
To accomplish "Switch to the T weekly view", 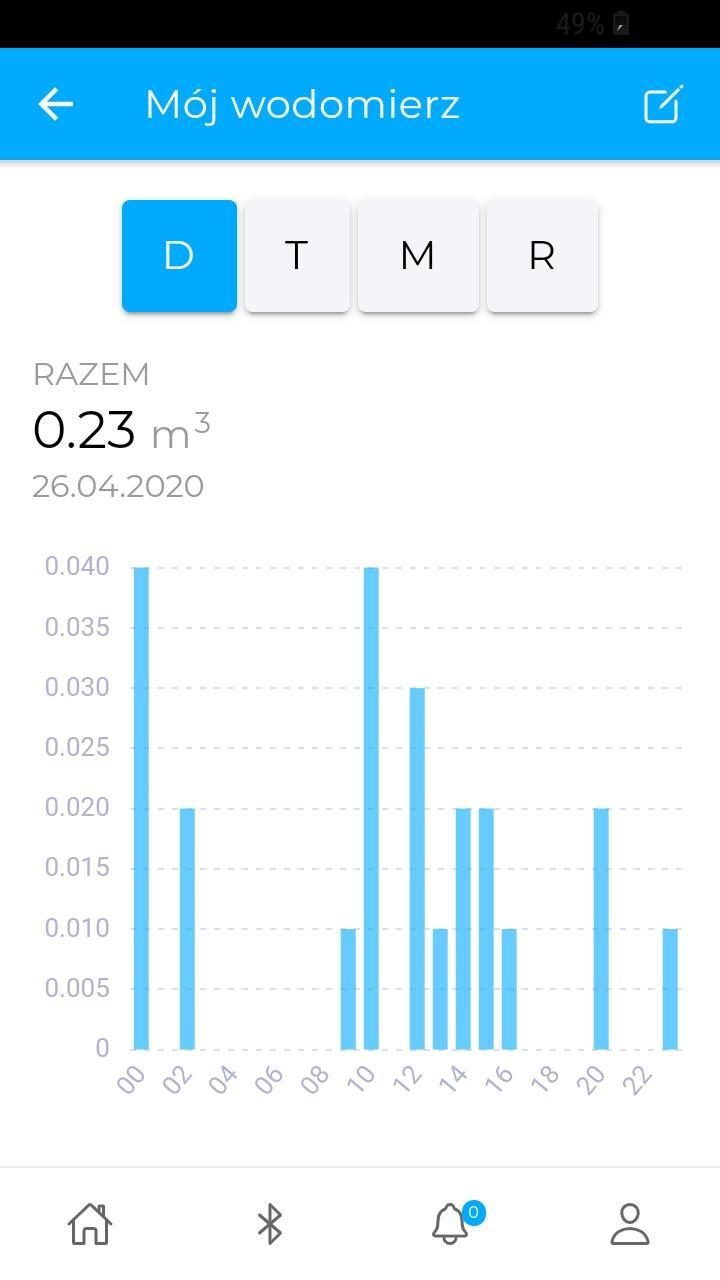I will click(x=297, y=256).
